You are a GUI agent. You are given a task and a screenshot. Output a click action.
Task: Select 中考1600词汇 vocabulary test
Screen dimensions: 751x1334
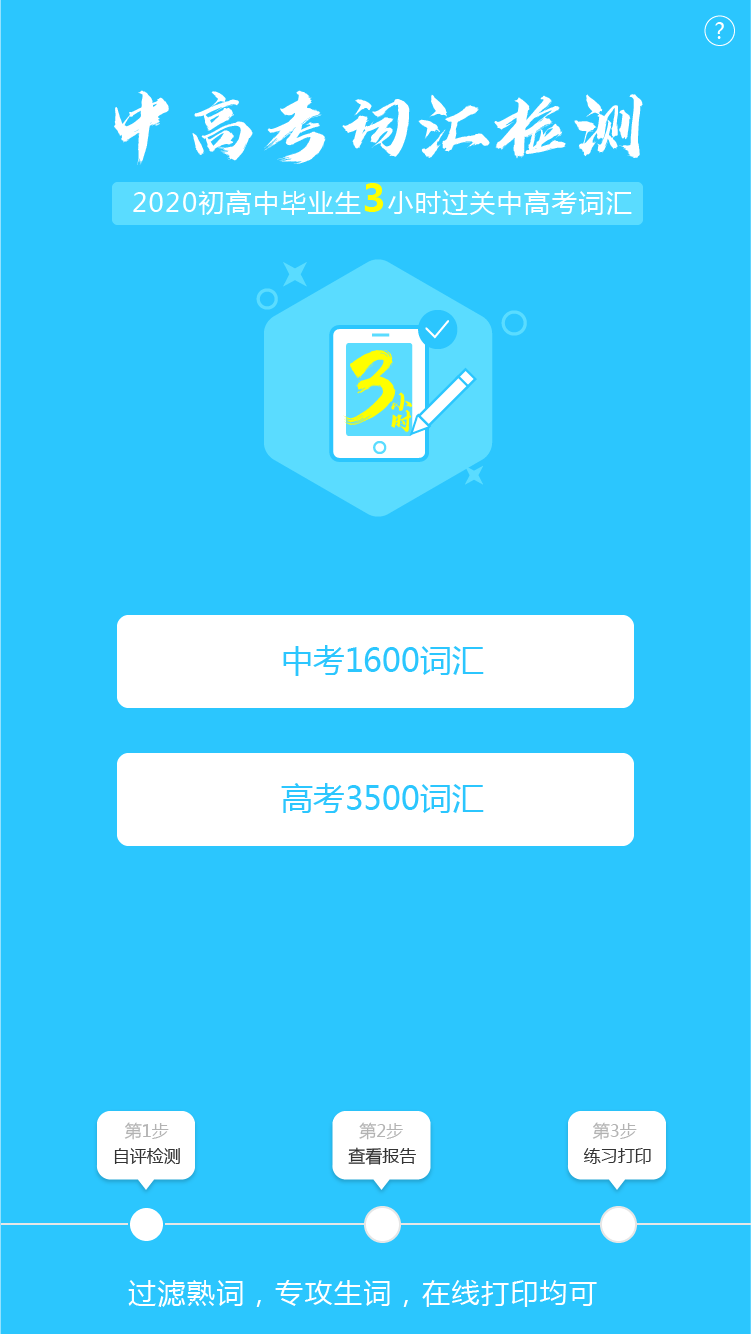pos(375,661)
